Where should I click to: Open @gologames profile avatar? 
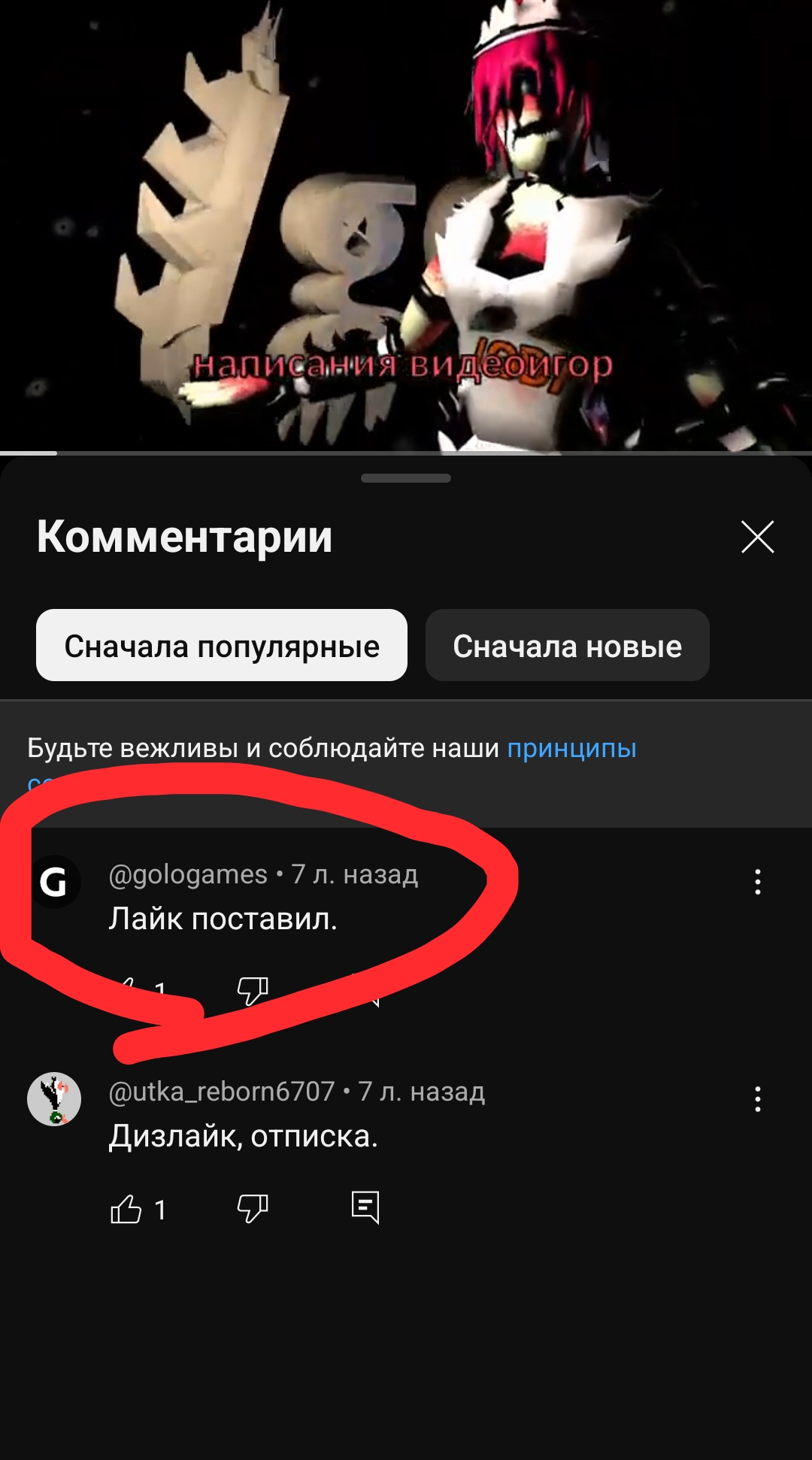click(54, 881)
